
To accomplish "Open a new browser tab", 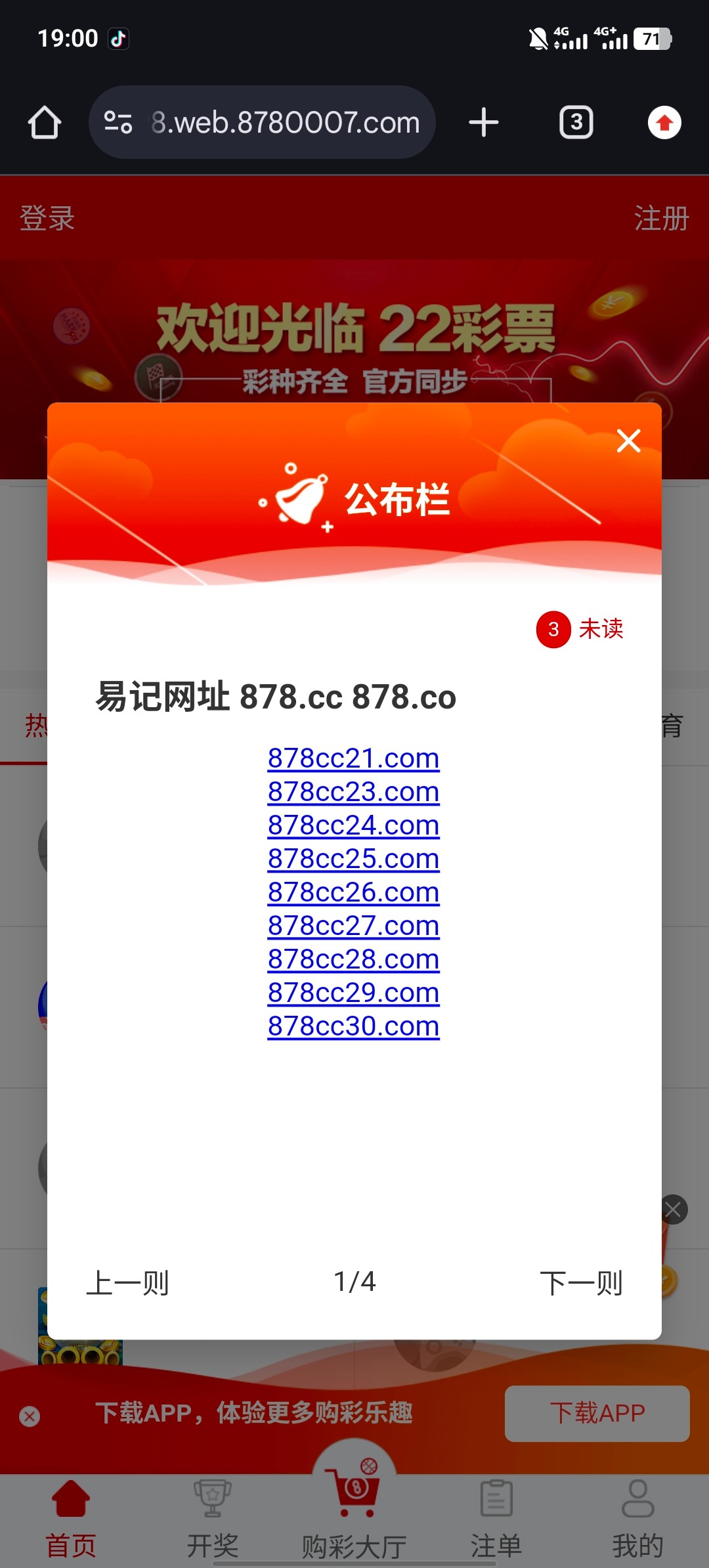I will 484,123.
